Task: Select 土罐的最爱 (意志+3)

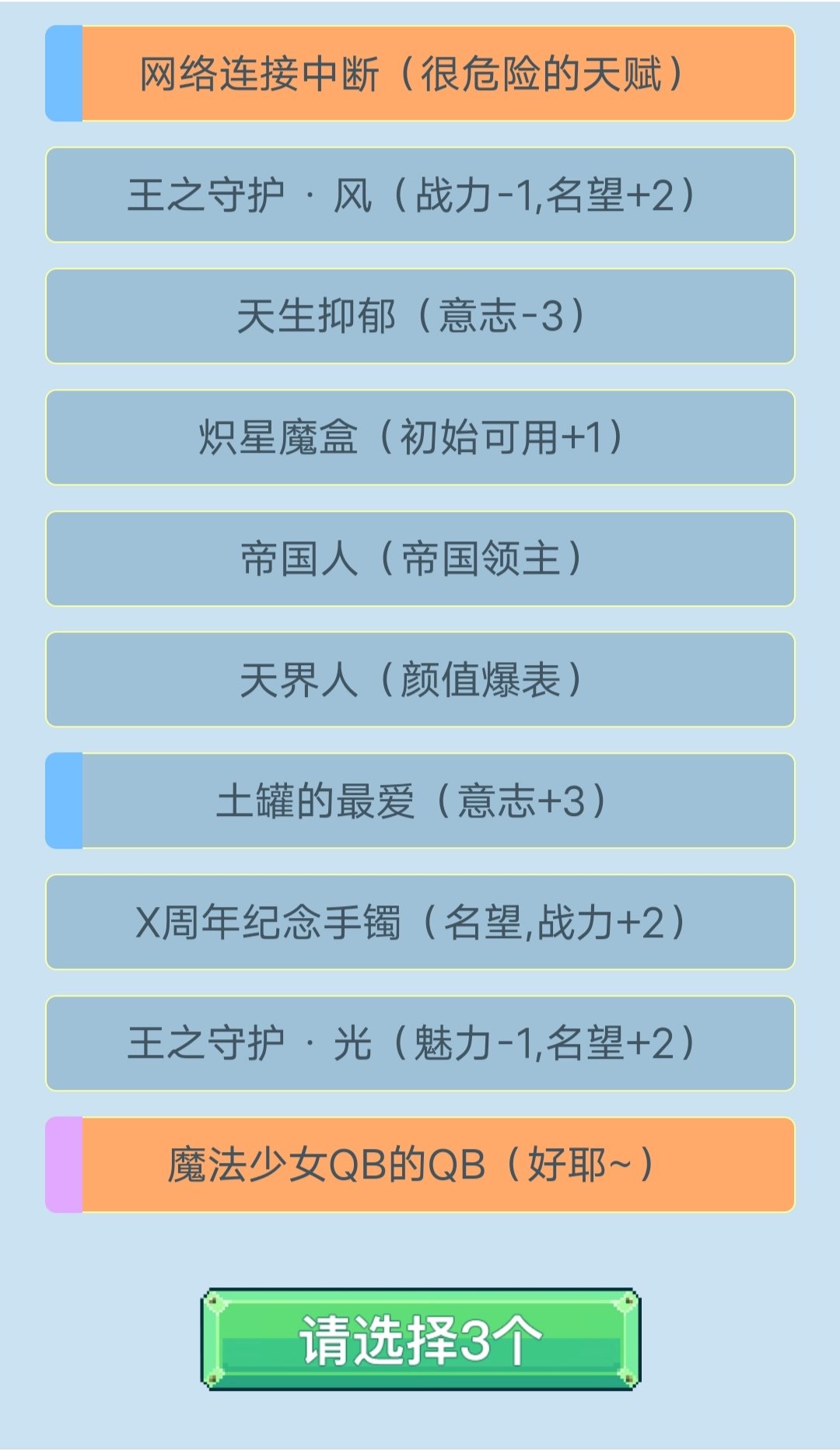Action: pos(420,800)
